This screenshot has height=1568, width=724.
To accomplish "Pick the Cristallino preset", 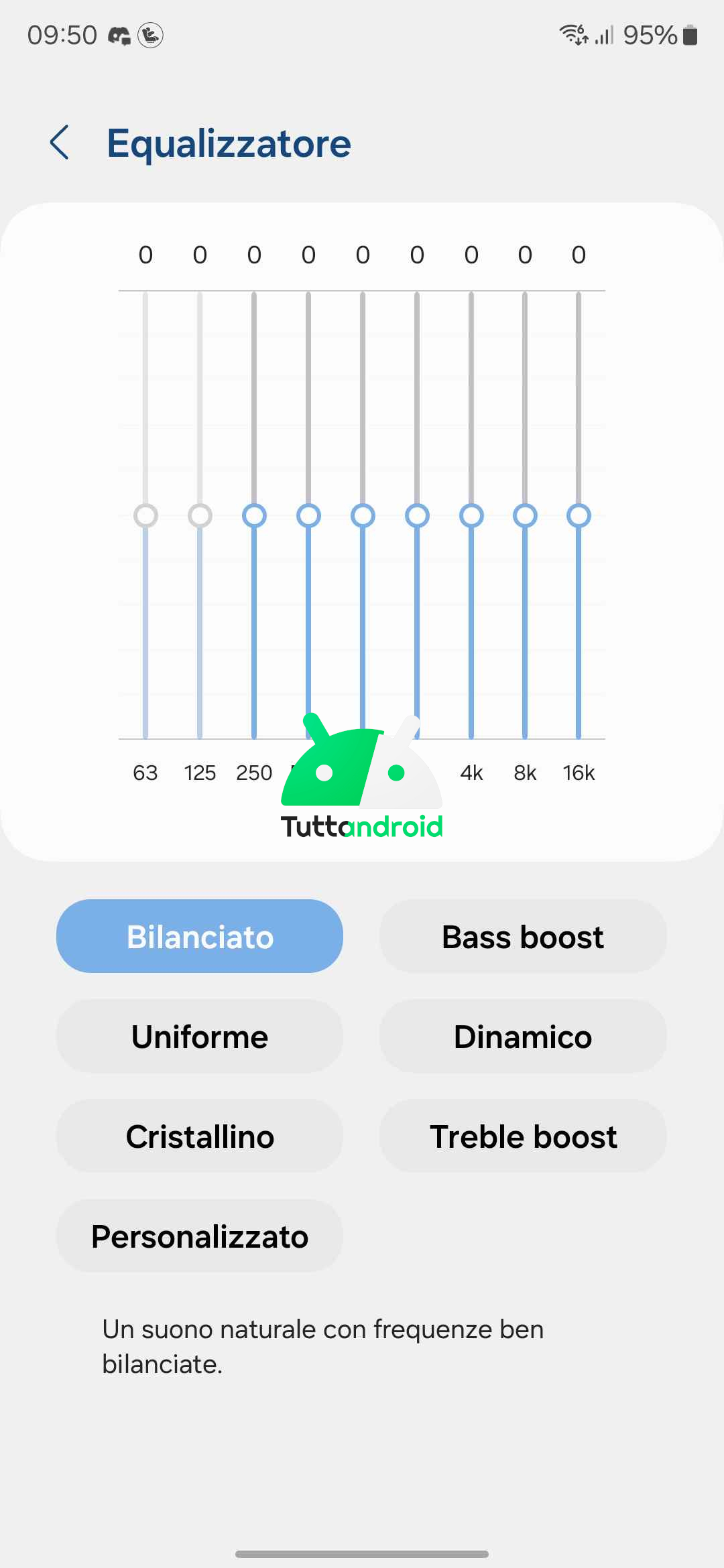I will pyautogui.click(x=200, y=1136).
